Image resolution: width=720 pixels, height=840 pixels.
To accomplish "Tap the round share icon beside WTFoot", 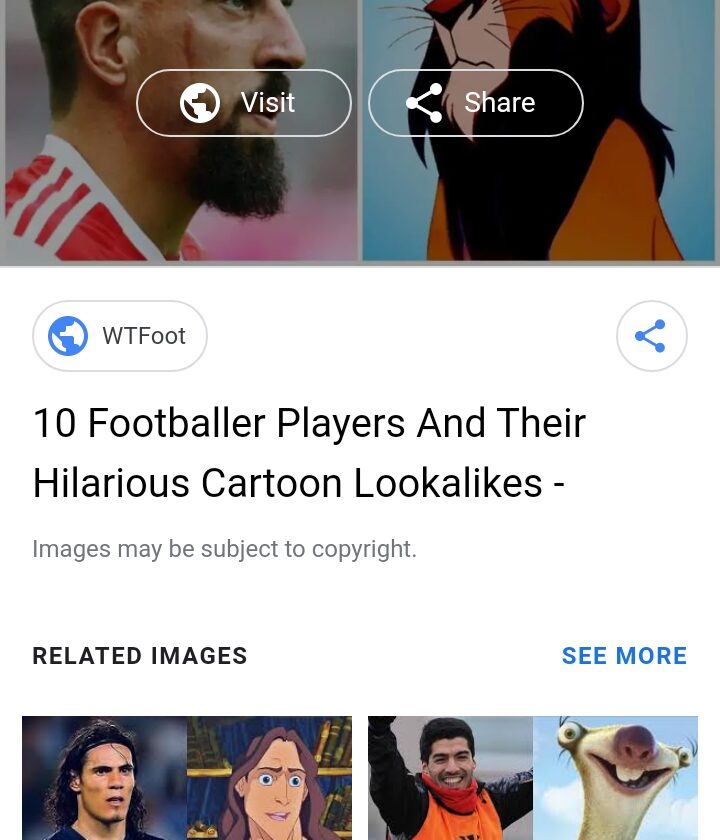I will (x=651, y=336).
